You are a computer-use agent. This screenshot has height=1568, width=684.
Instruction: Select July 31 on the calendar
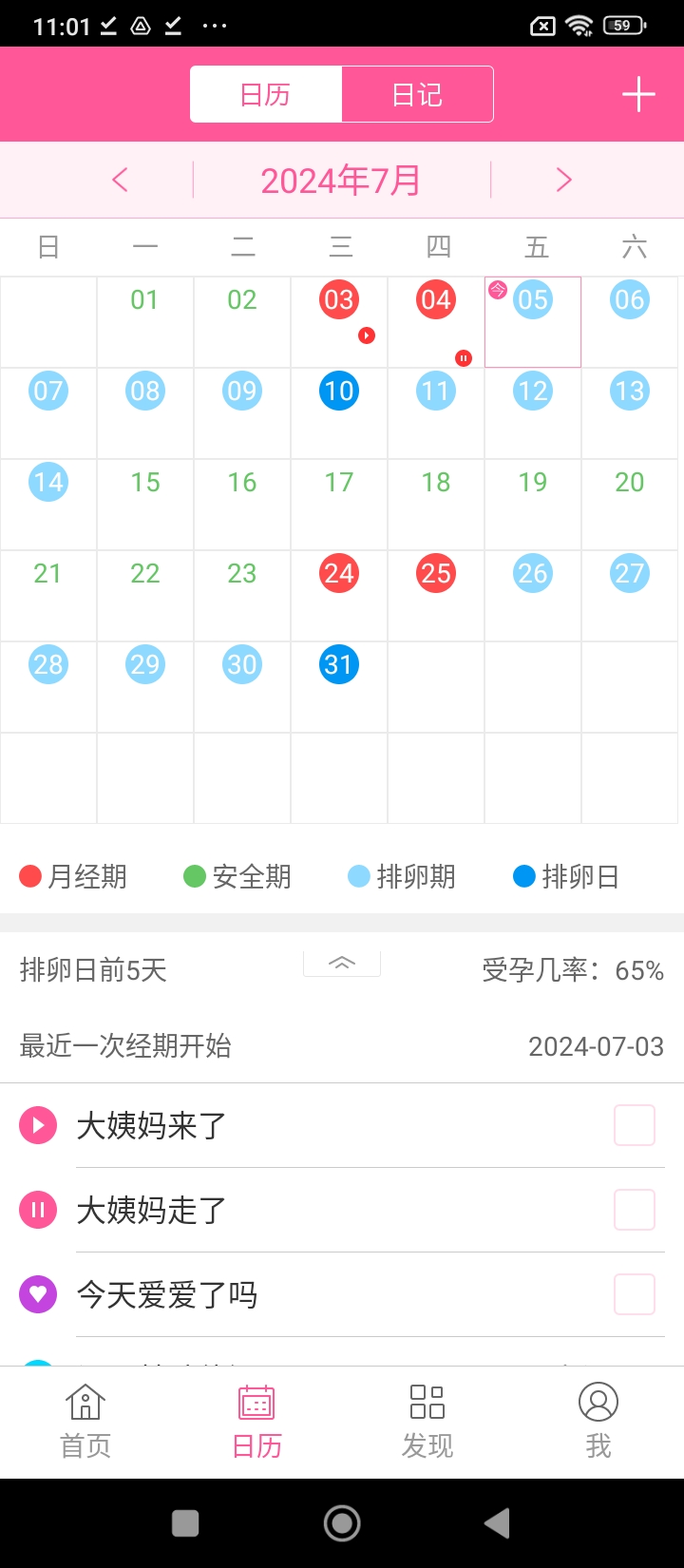pos(339,665)
